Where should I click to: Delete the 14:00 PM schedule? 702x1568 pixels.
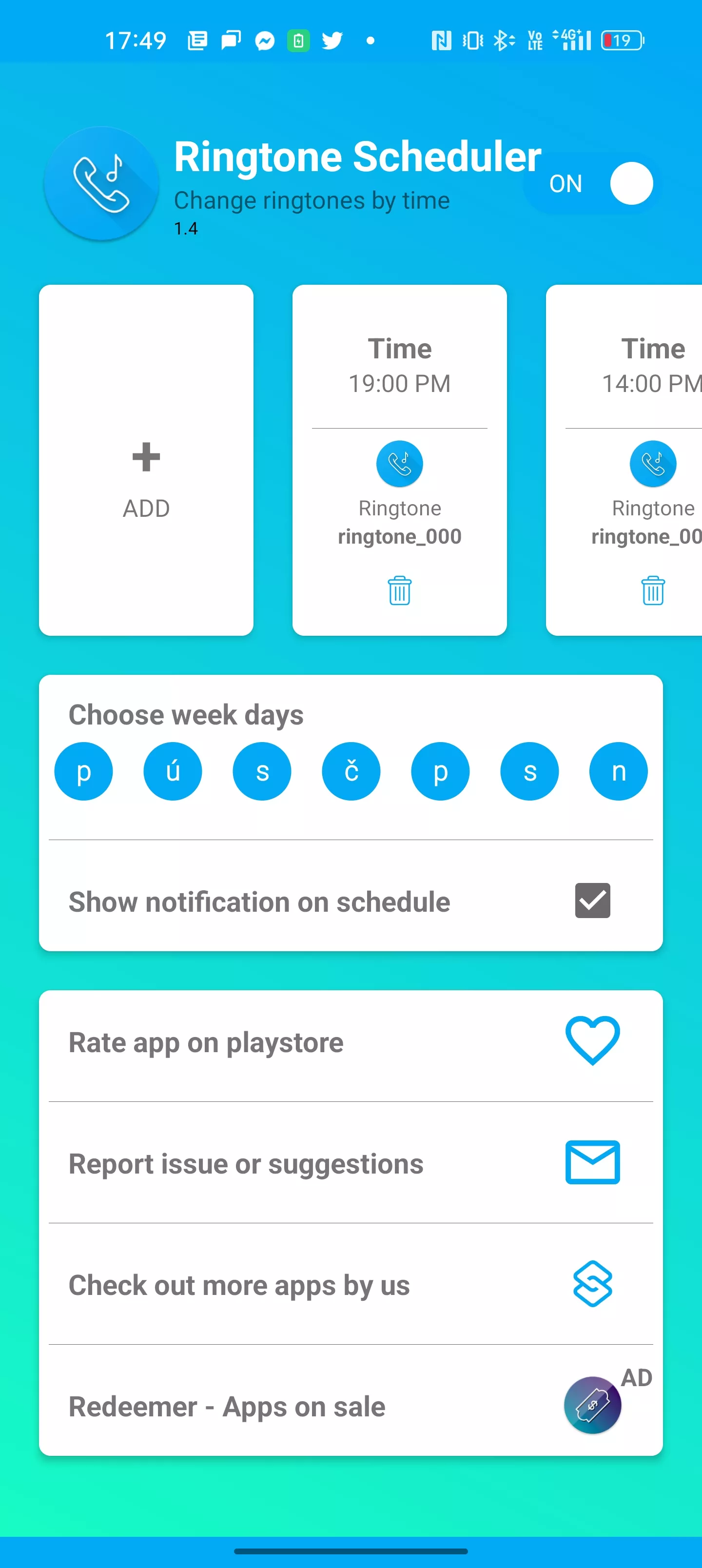pos(653,590)
